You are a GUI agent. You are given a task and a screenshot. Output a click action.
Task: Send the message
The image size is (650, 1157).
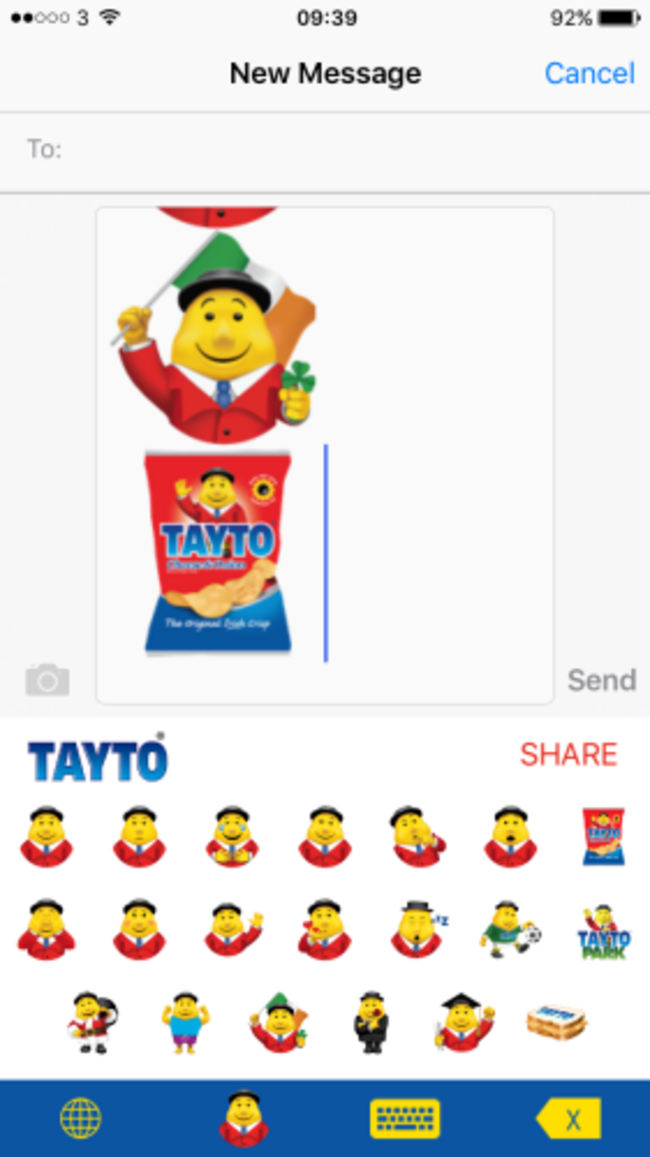pos(601,680)
